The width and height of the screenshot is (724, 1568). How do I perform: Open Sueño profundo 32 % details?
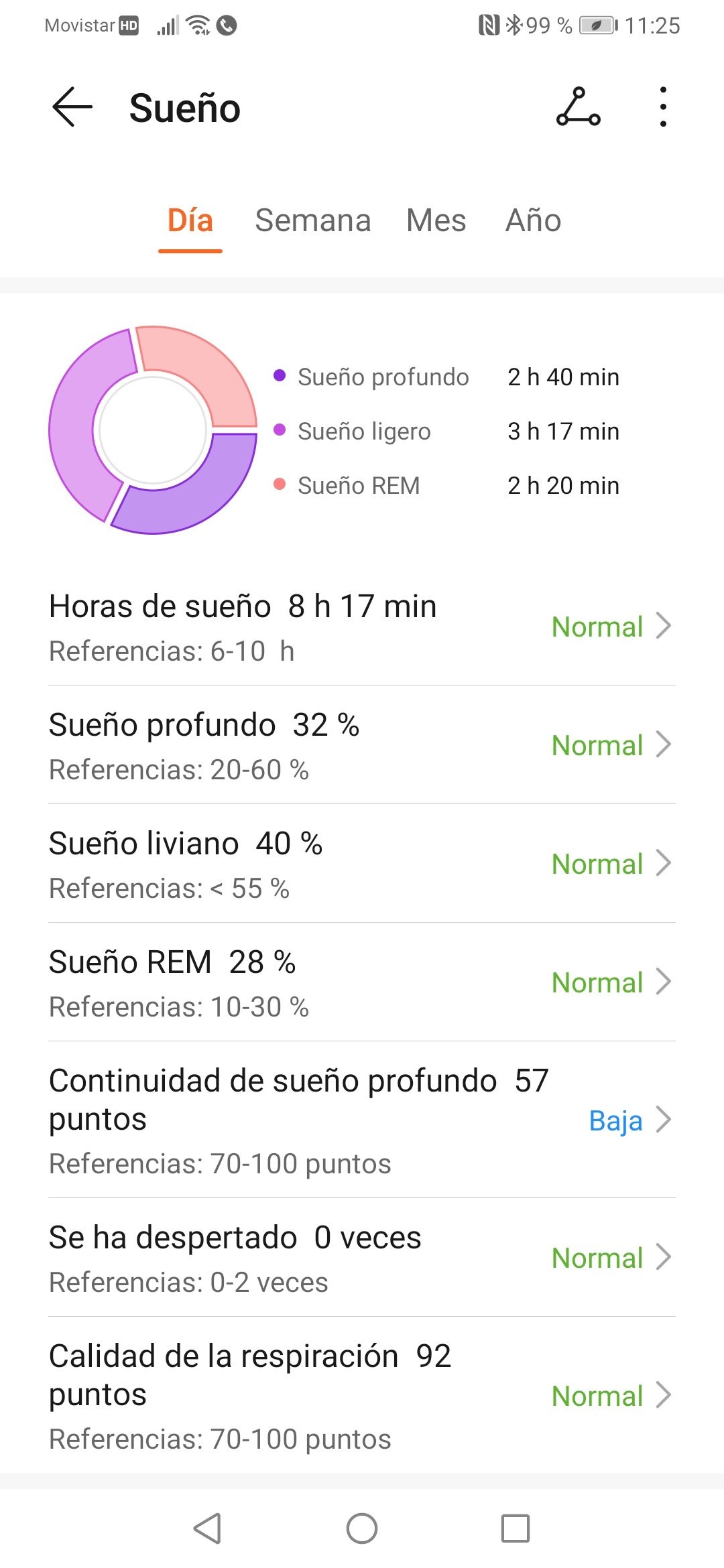[362, 746]
